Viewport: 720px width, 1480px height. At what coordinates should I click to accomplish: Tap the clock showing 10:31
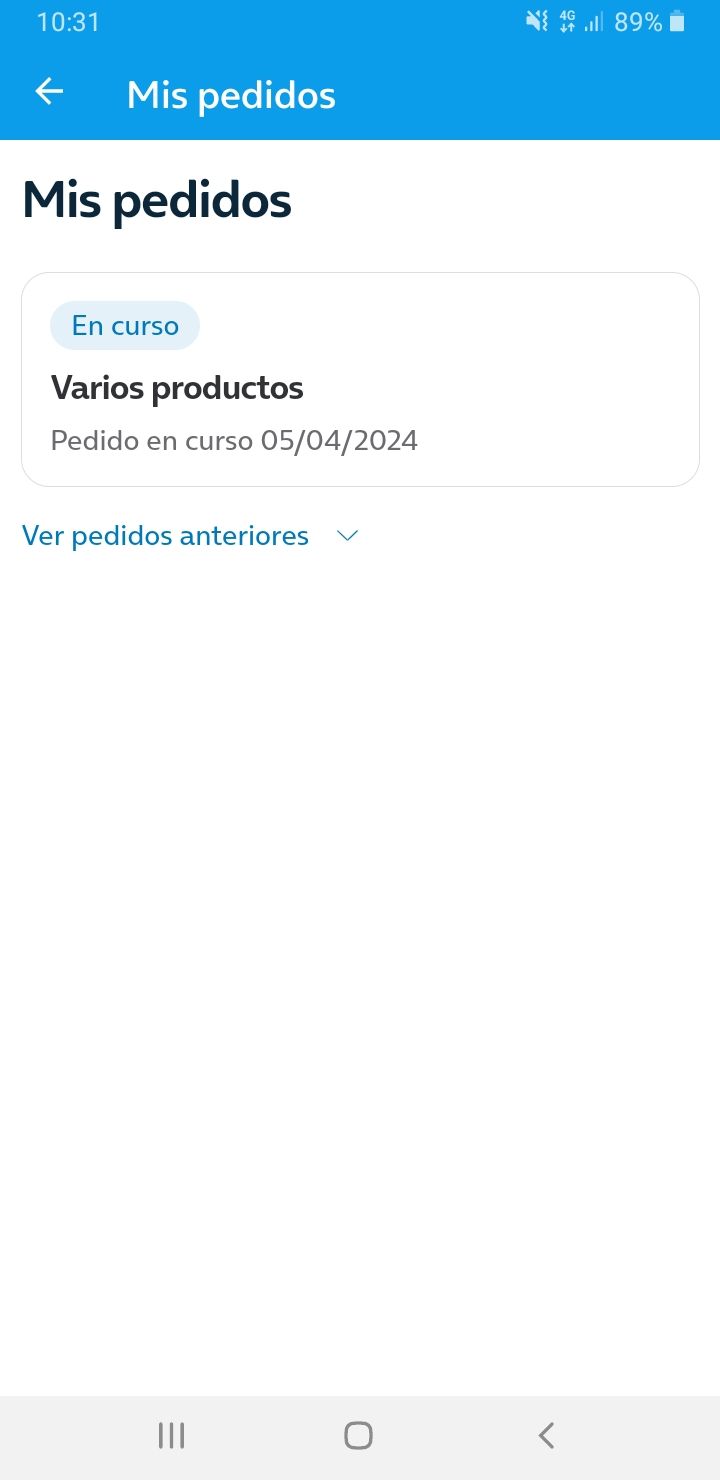coord(68,21)
